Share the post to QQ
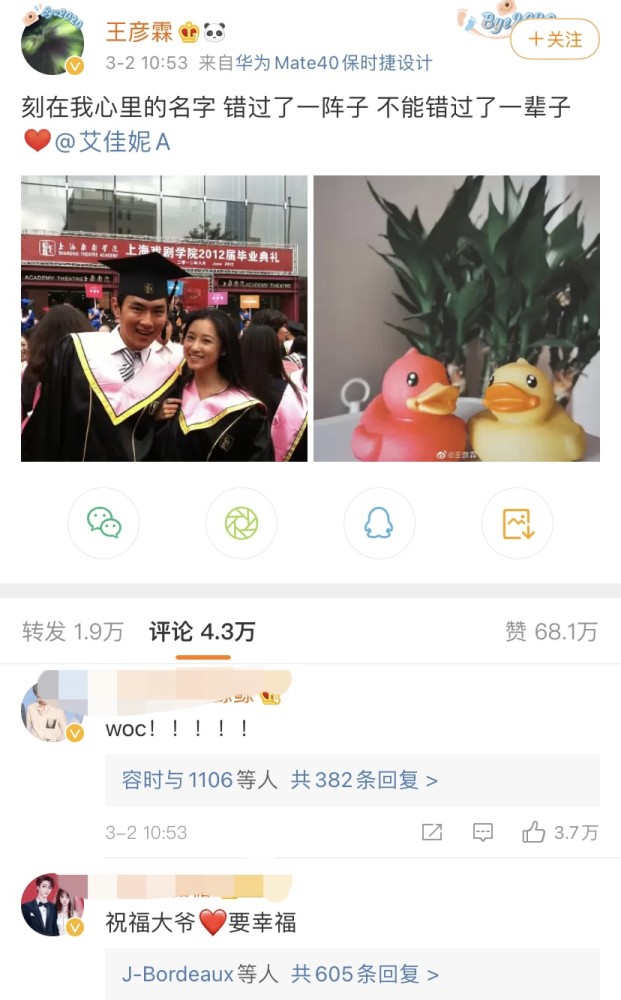Viewport: 621px width, 1000px height. pyautogui.click(x=379, y=523)
